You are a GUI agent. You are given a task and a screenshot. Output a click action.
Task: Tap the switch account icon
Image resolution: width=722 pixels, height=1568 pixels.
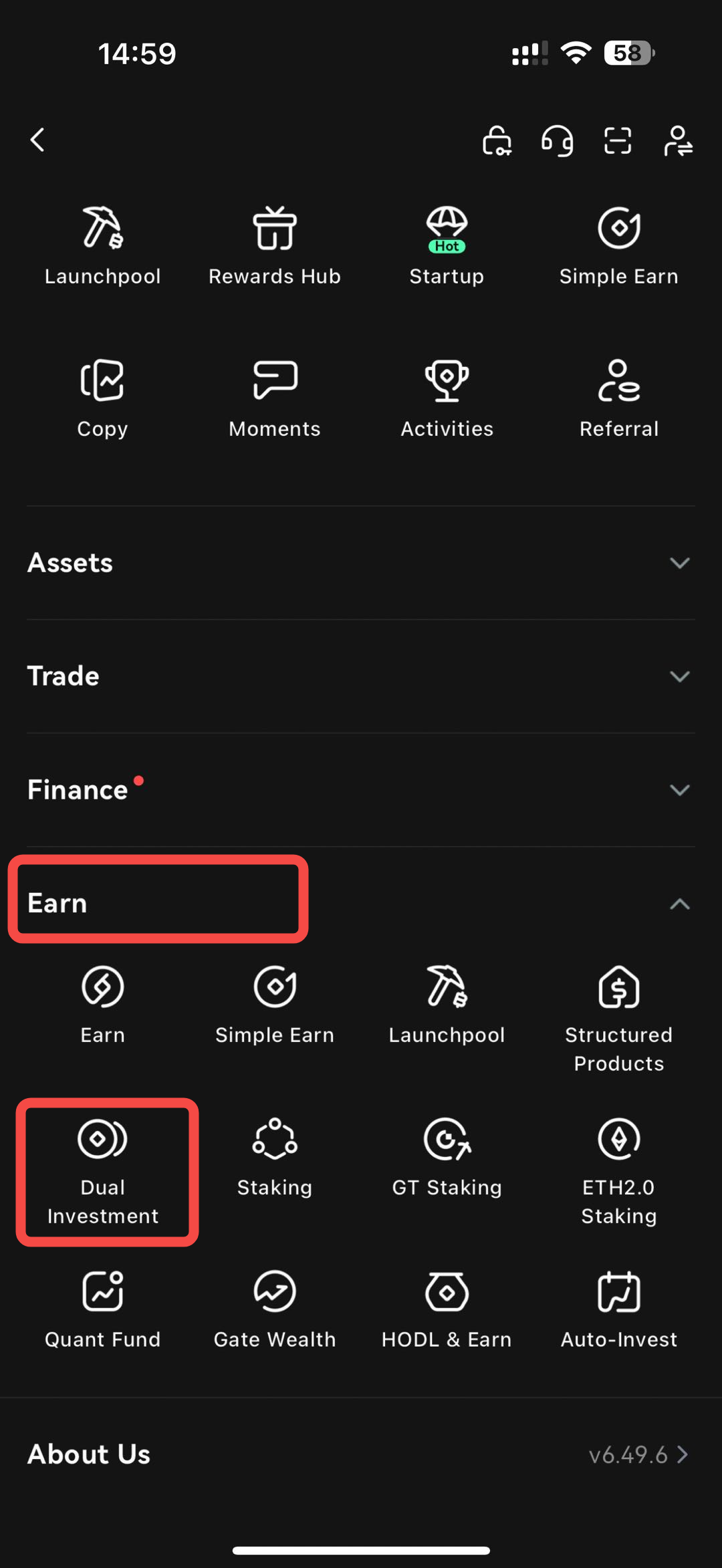pos(678,141)
